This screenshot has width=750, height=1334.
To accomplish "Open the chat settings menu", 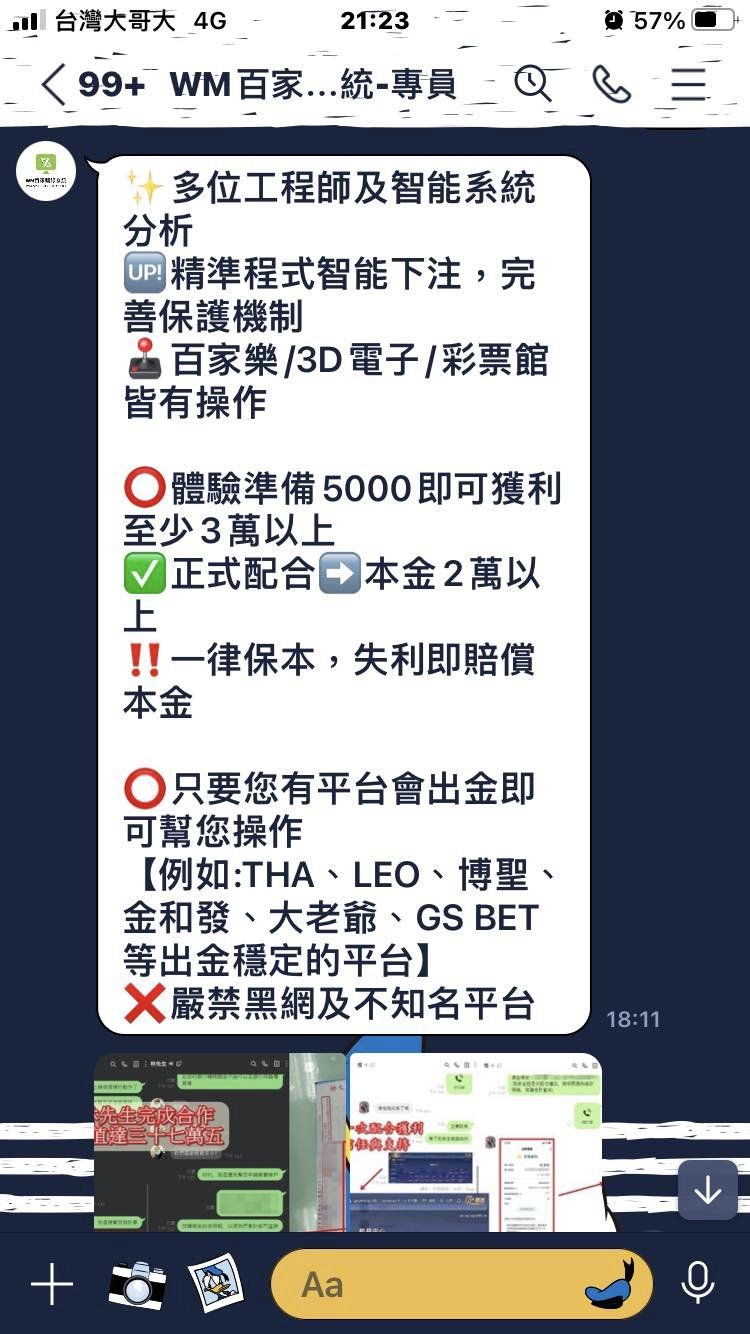I will [x=689, y=85].
